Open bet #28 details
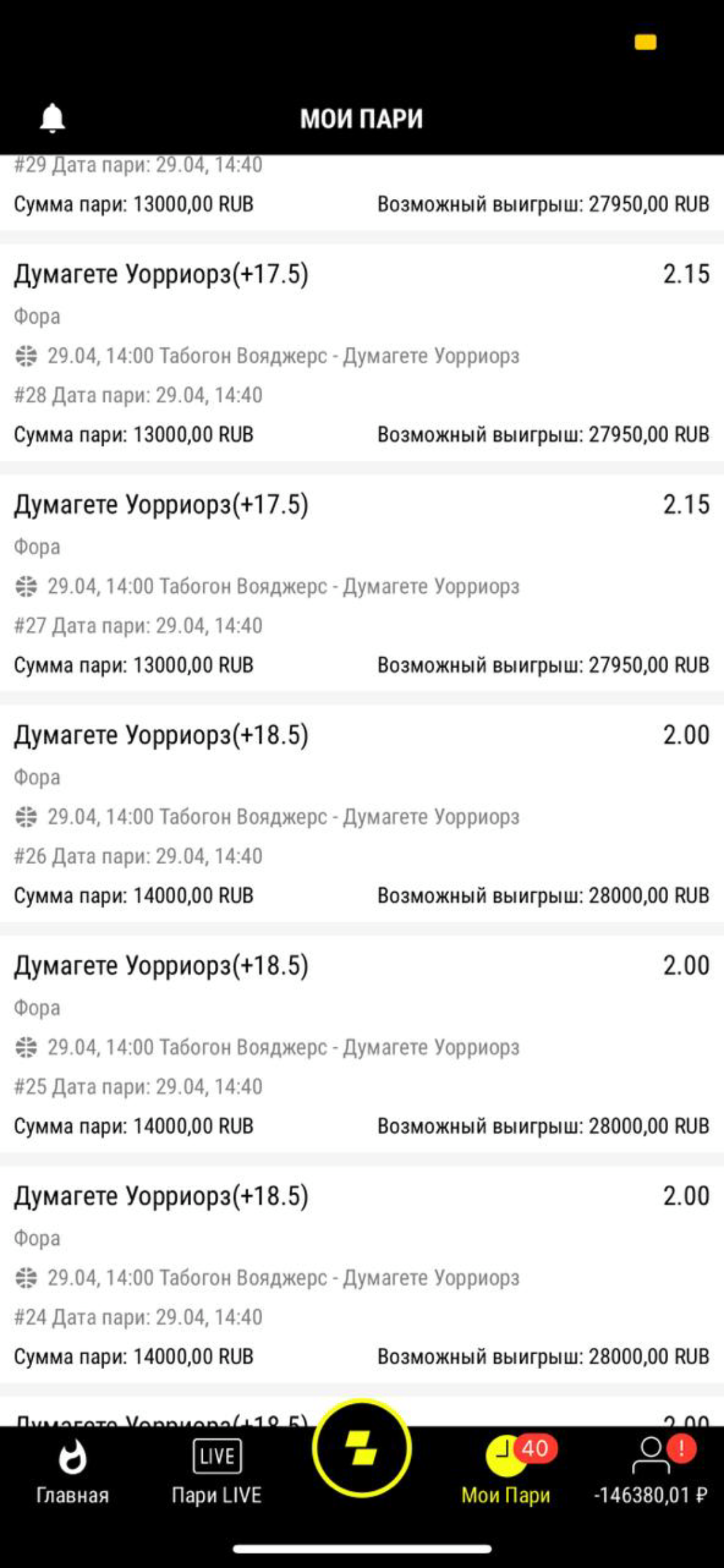Screen dimensions: 724x1568 click(362, 353)
